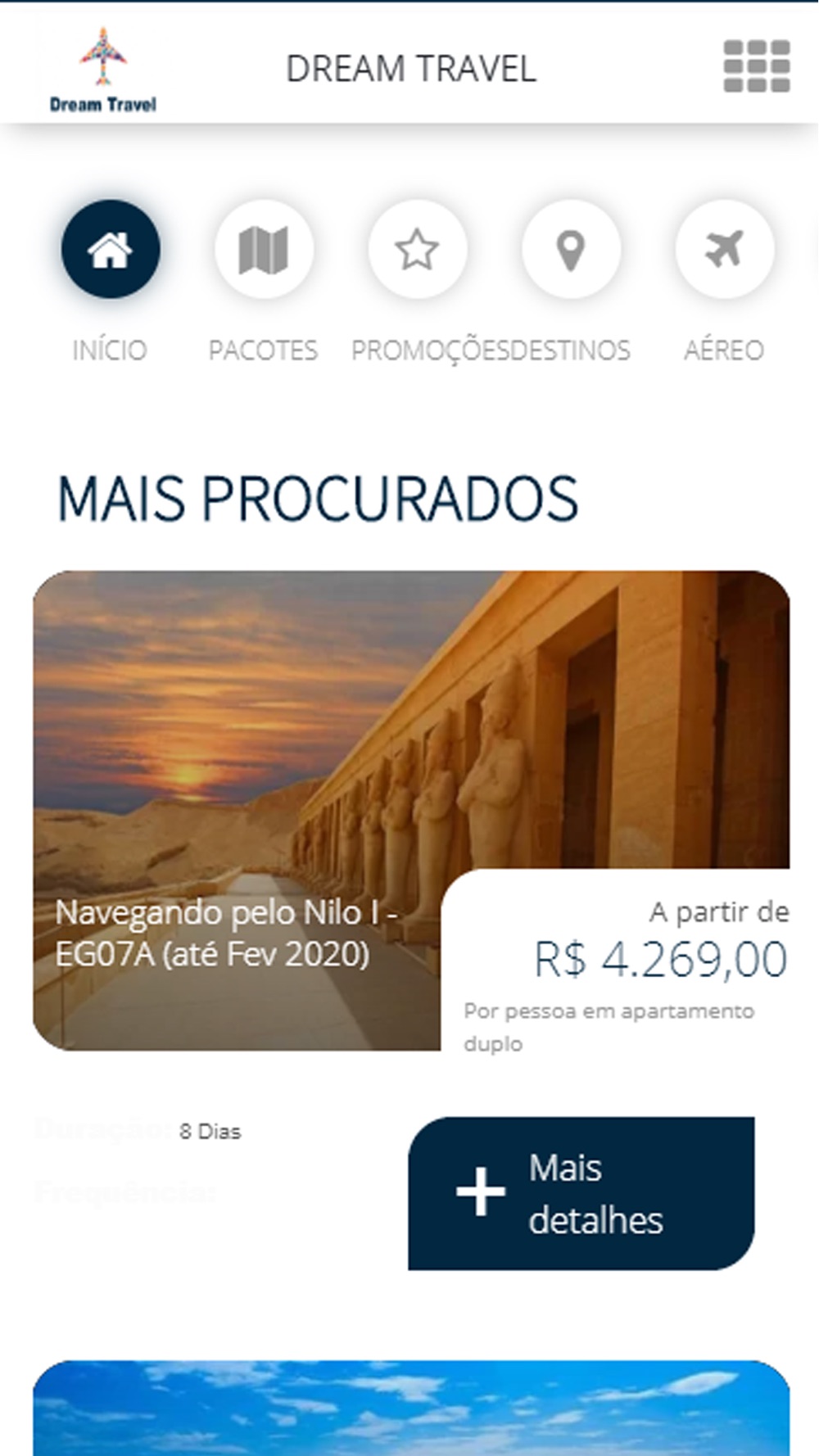Go to the Início home section

click(x=111, y=249)
